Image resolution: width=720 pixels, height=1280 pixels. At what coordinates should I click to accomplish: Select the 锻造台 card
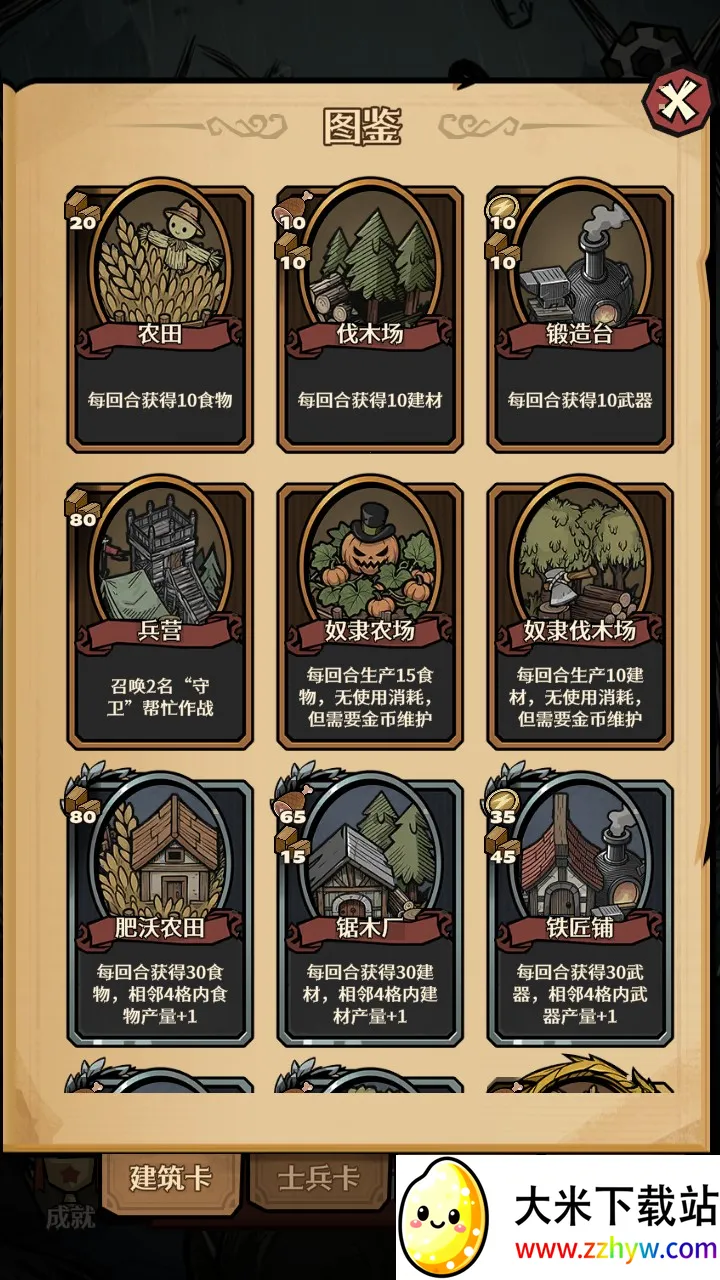579,318
